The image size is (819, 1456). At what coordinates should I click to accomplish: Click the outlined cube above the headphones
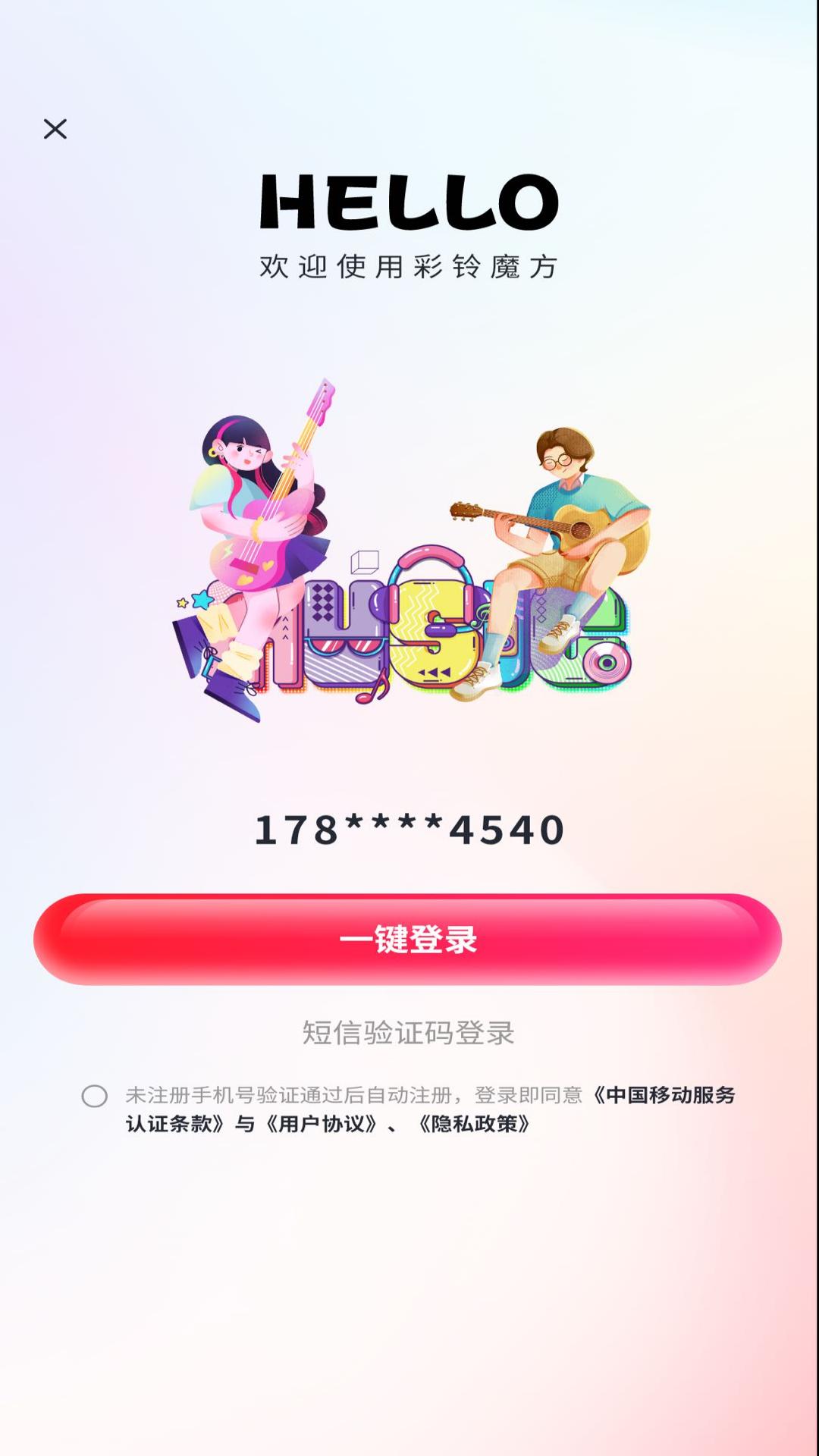[364, 562]
